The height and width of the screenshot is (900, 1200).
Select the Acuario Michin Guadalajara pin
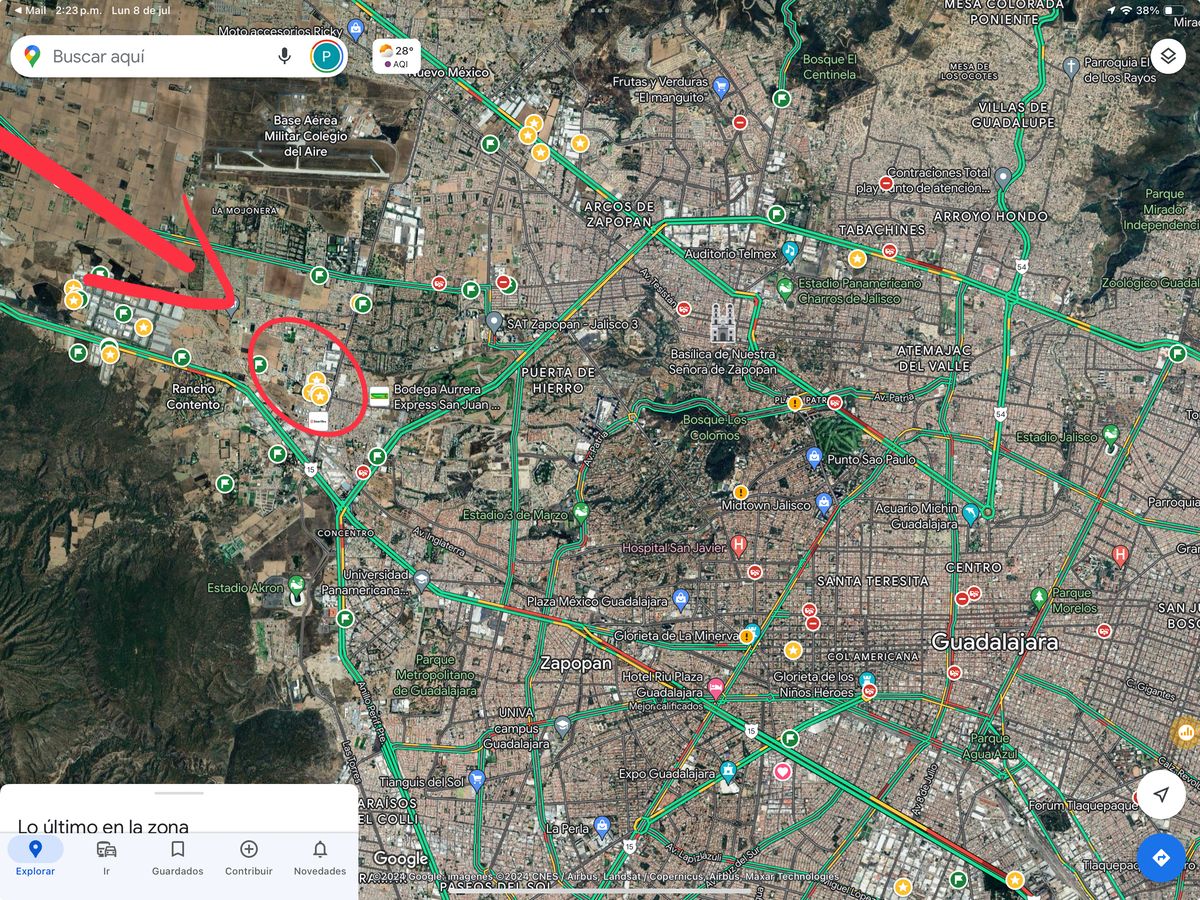click(969, 514)
